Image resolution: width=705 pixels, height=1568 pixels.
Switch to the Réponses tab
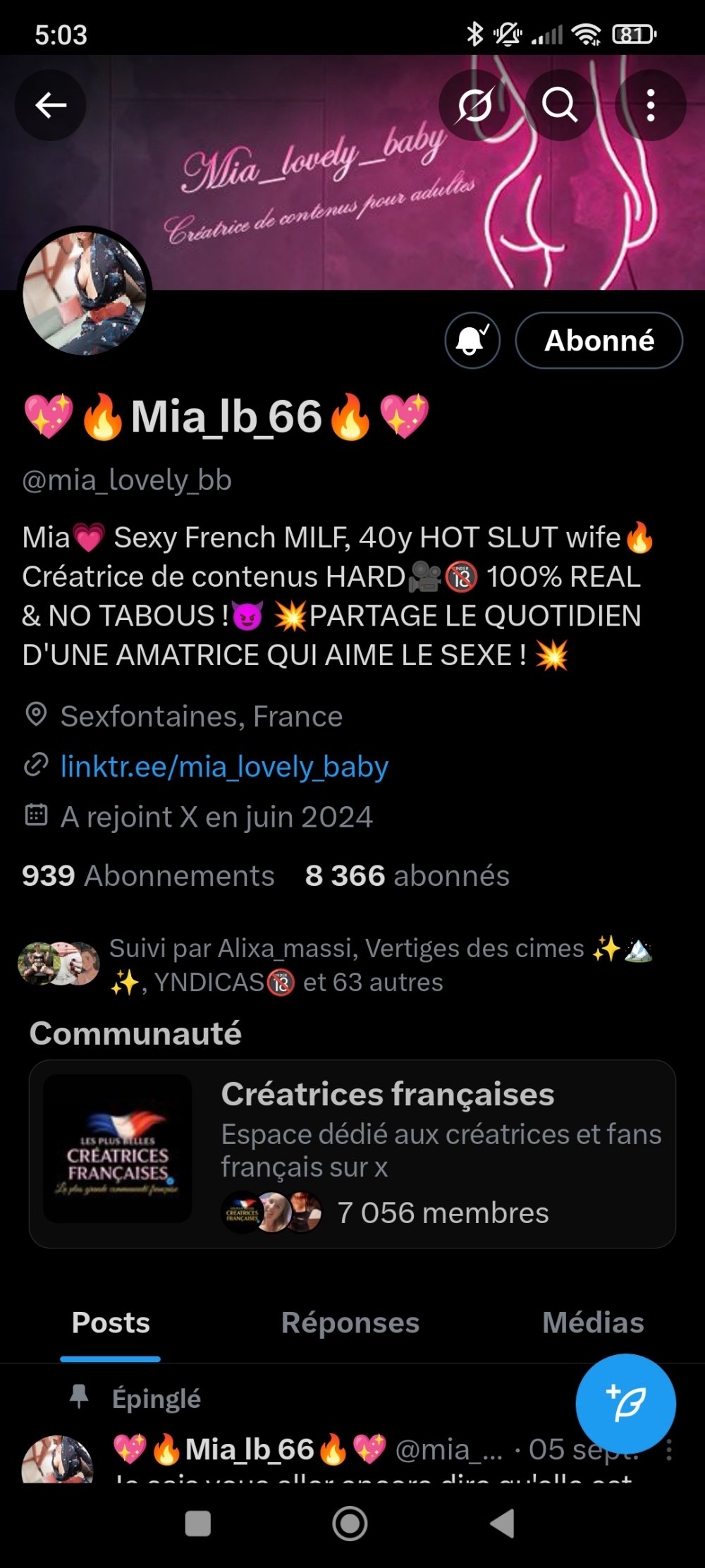[x=350, y=1323]
